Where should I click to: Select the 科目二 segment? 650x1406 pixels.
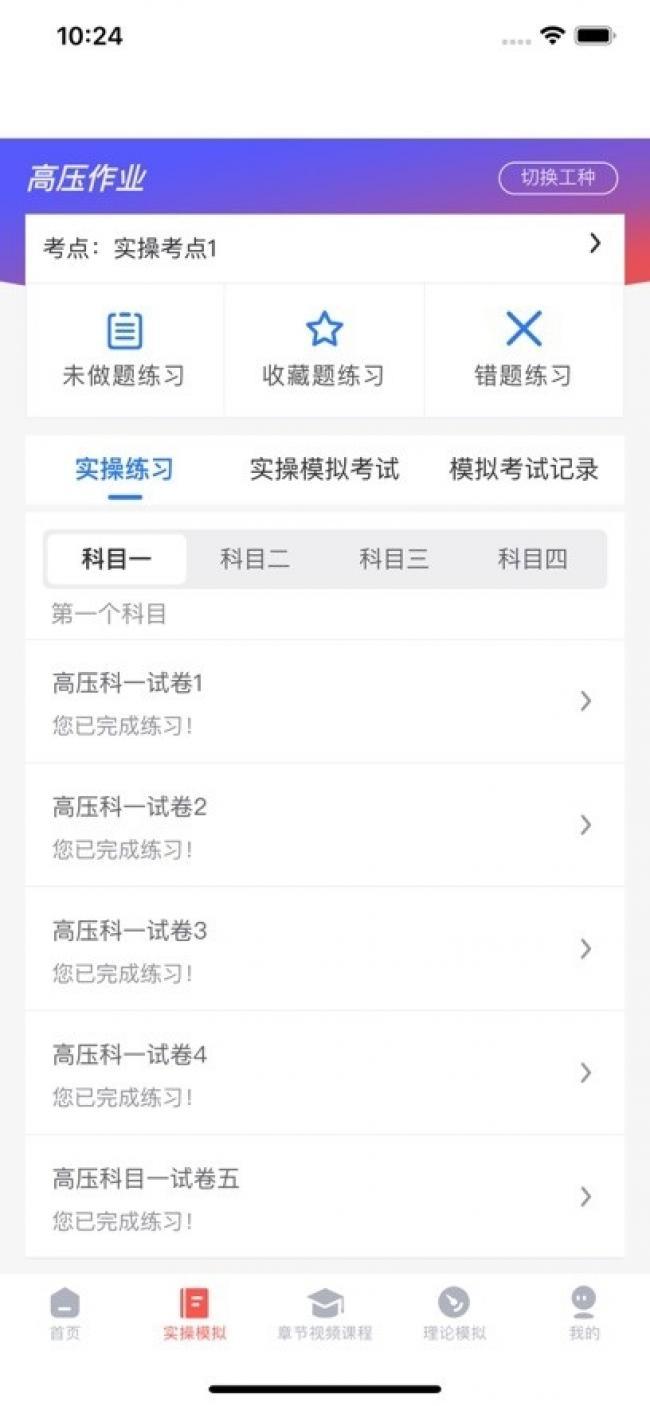pyautogui.click(x=255, y=559)
